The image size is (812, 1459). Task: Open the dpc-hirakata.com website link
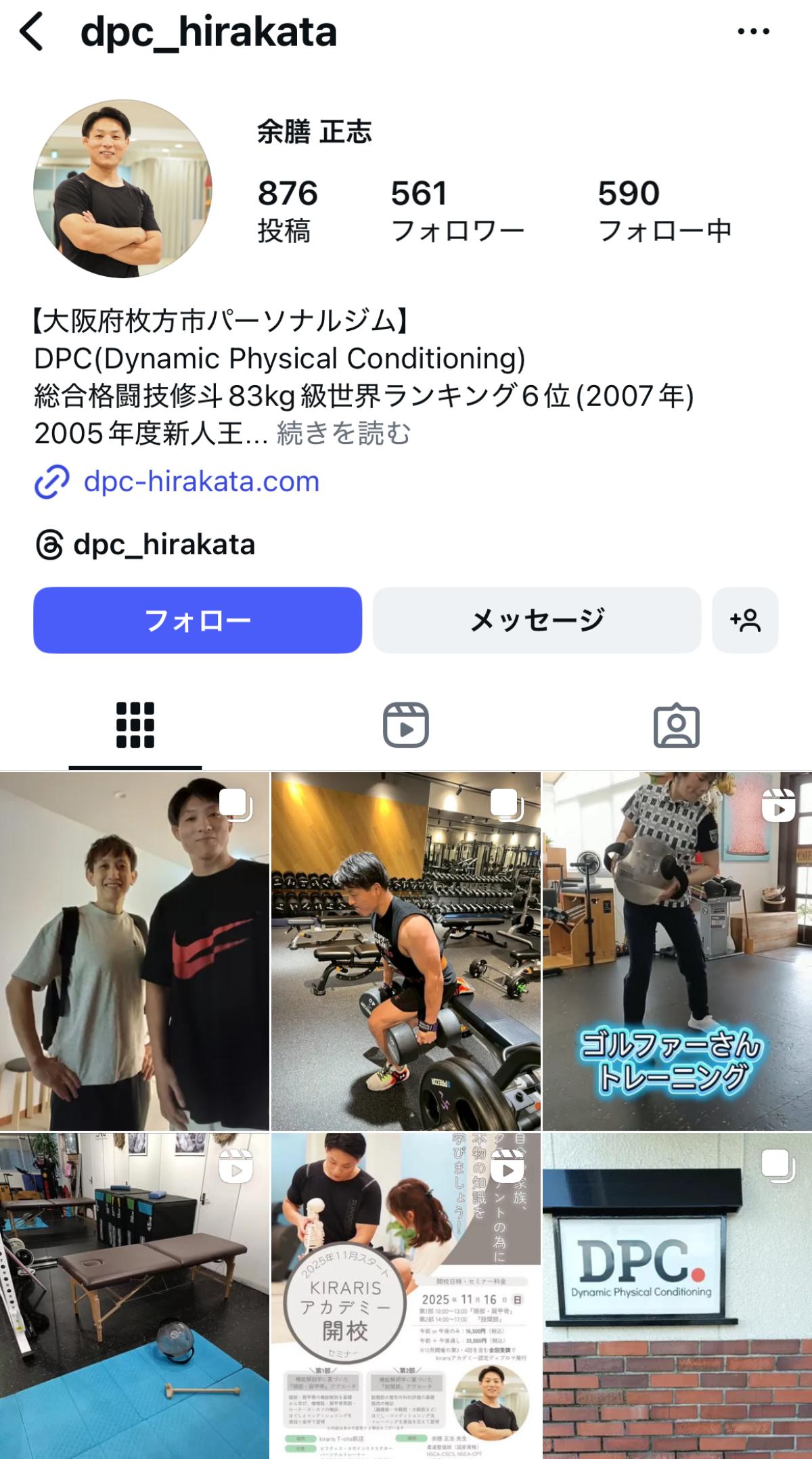tap(201, 482)
